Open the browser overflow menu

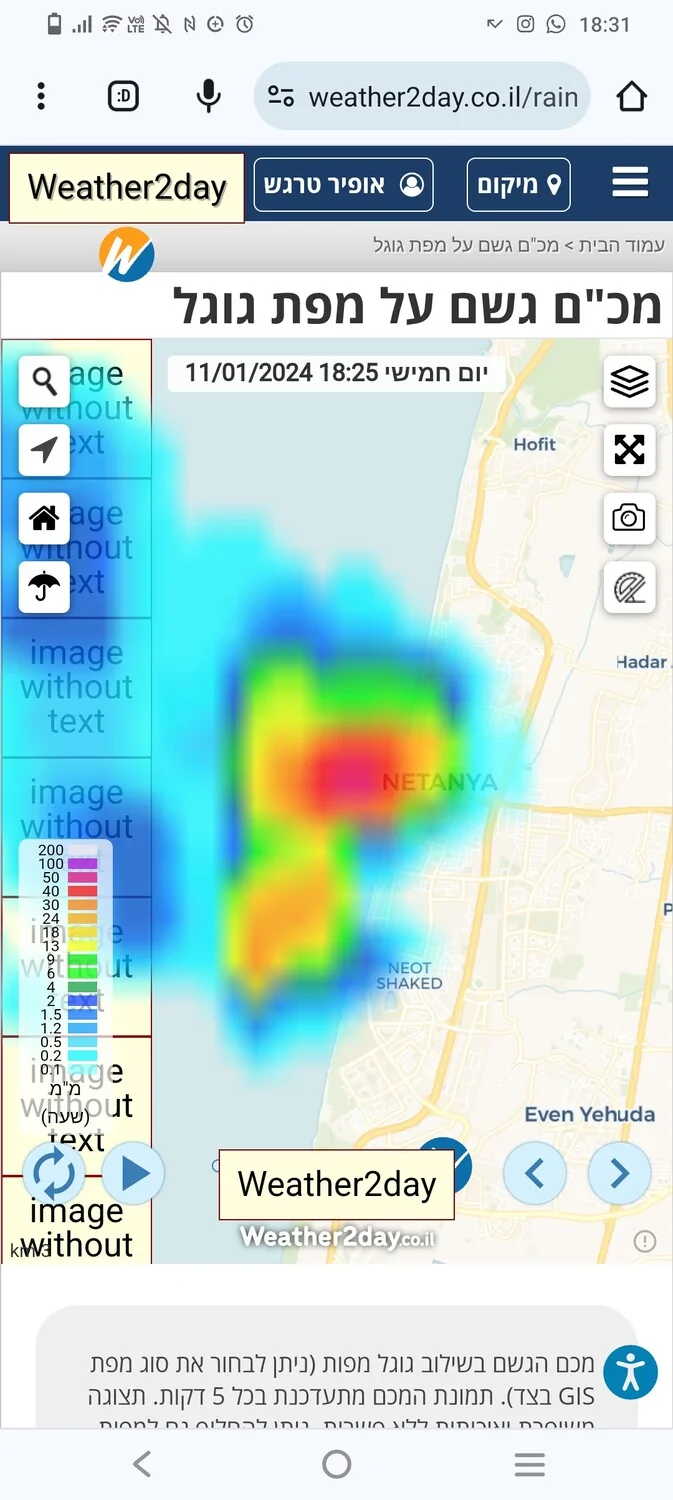click(41, 96)
